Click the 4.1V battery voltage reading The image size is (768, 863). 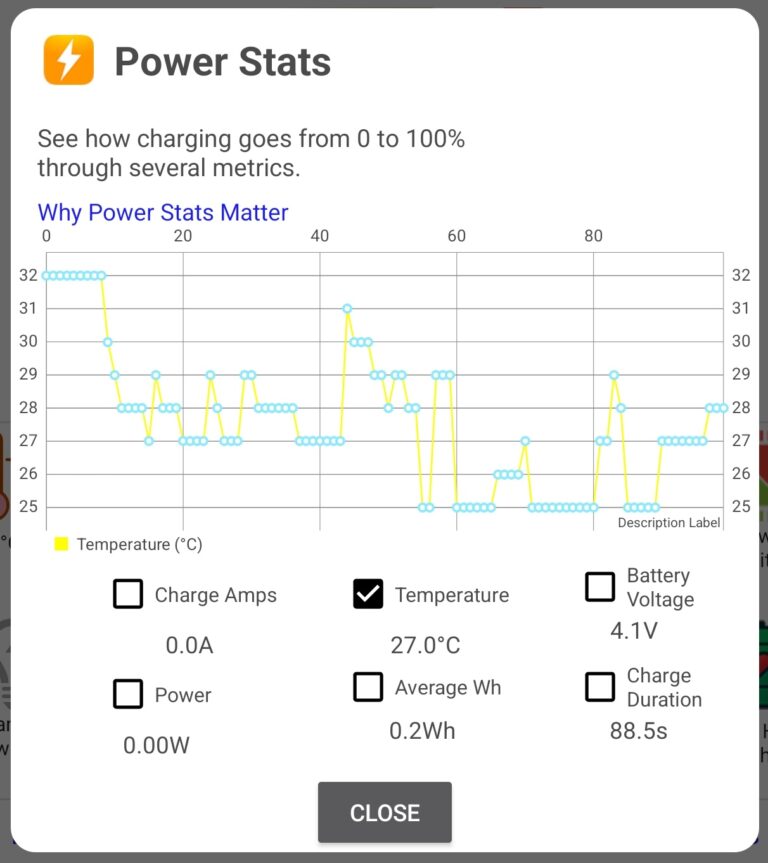point(634,631)
